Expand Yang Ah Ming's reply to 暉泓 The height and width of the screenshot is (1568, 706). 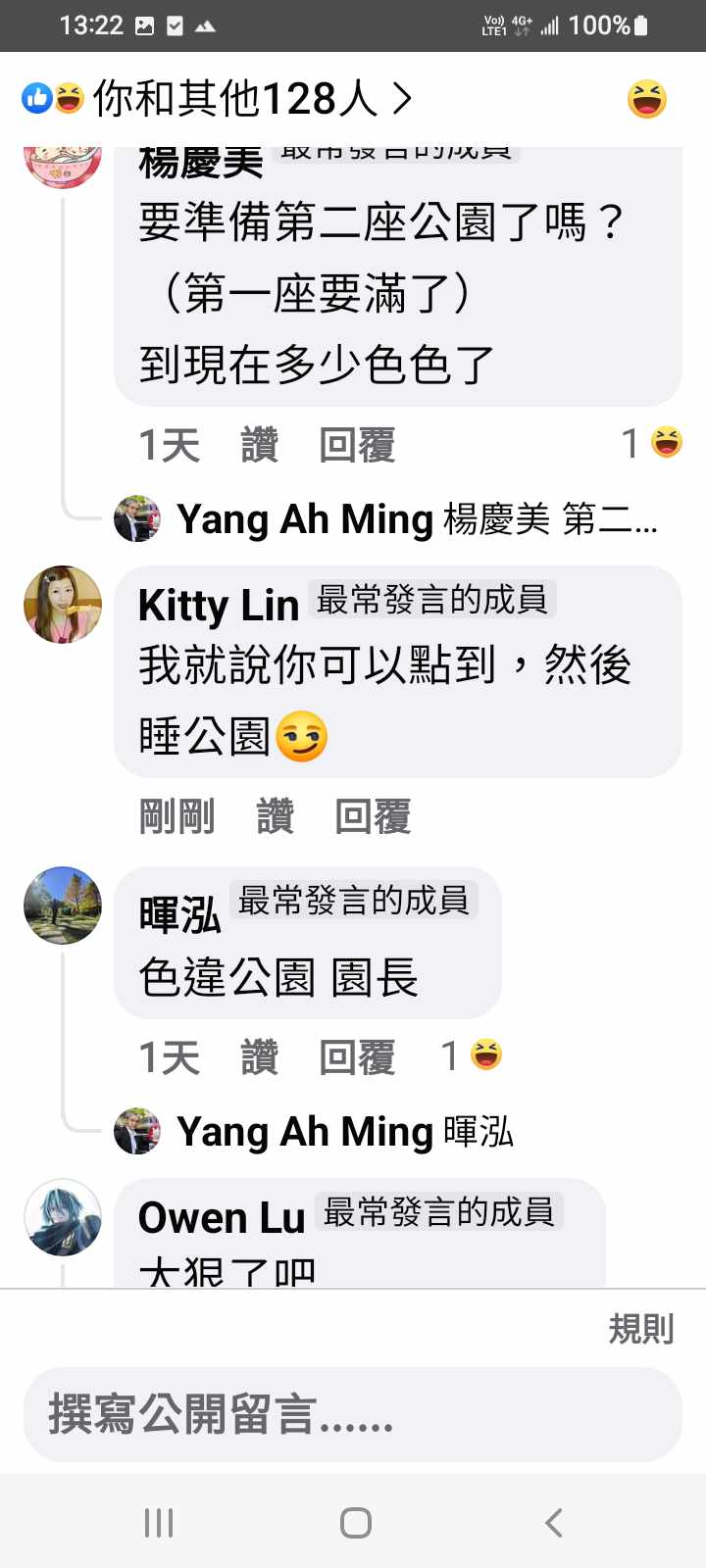[x=343, y=1132]
